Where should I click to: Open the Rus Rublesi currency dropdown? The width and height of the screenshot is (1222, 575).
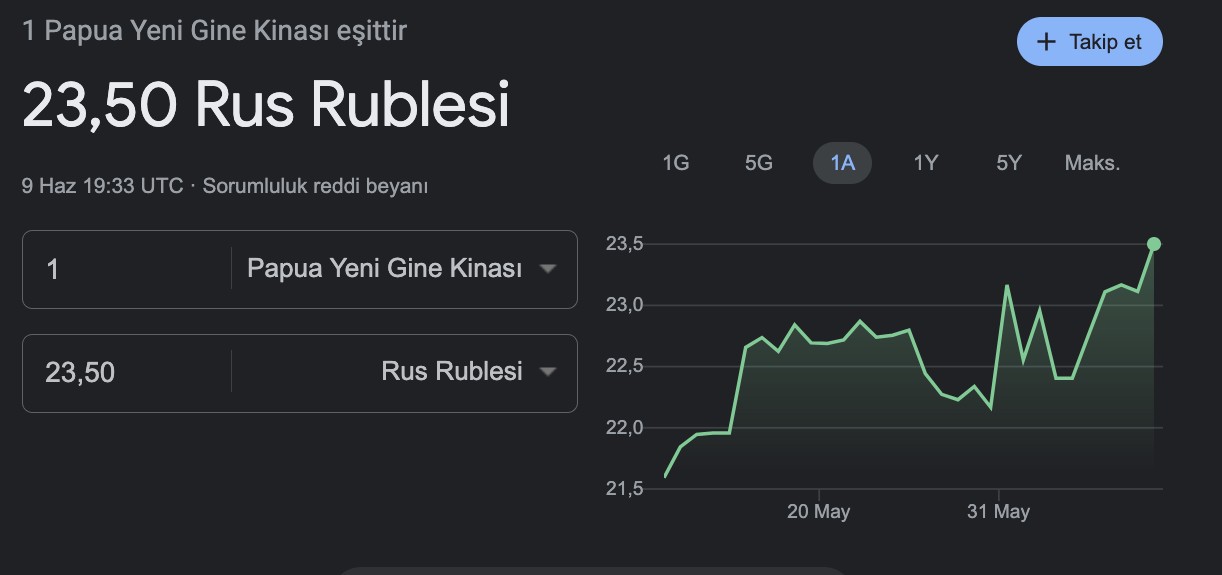click(467, 373)
